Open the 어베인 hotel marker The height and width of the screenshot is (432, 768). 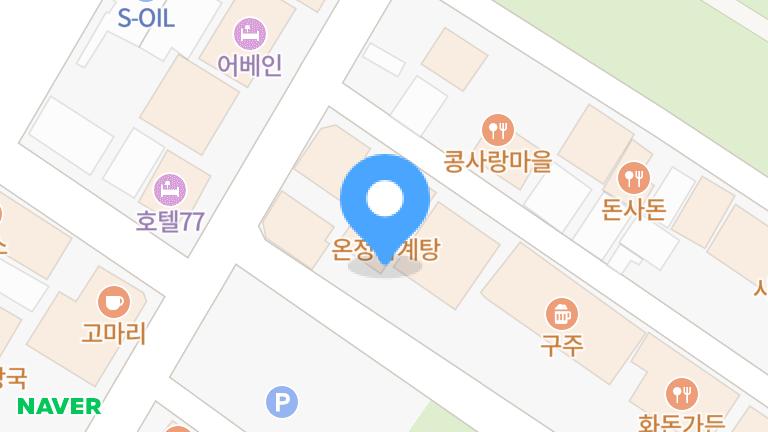(249, 36)
